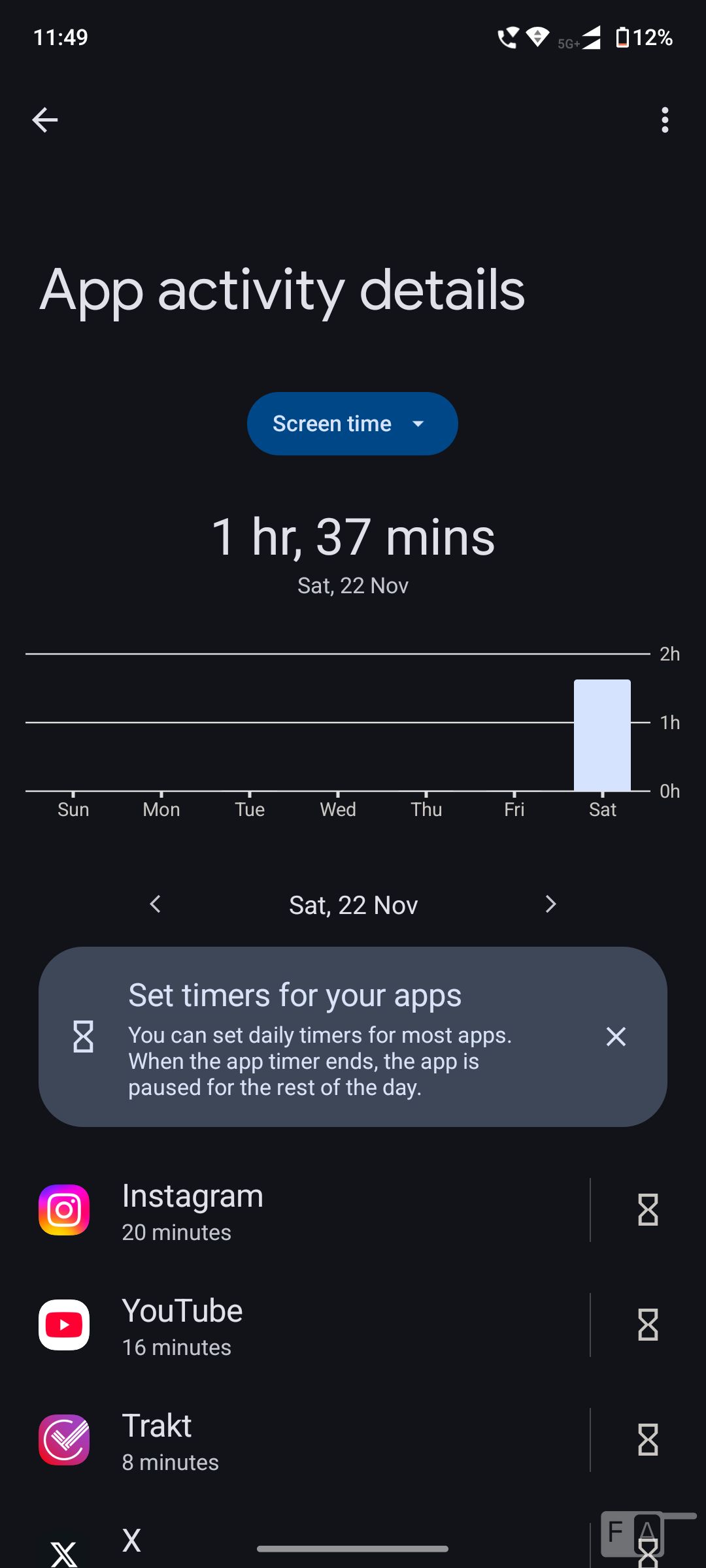Open Trakt usage details

[294, 1441]
